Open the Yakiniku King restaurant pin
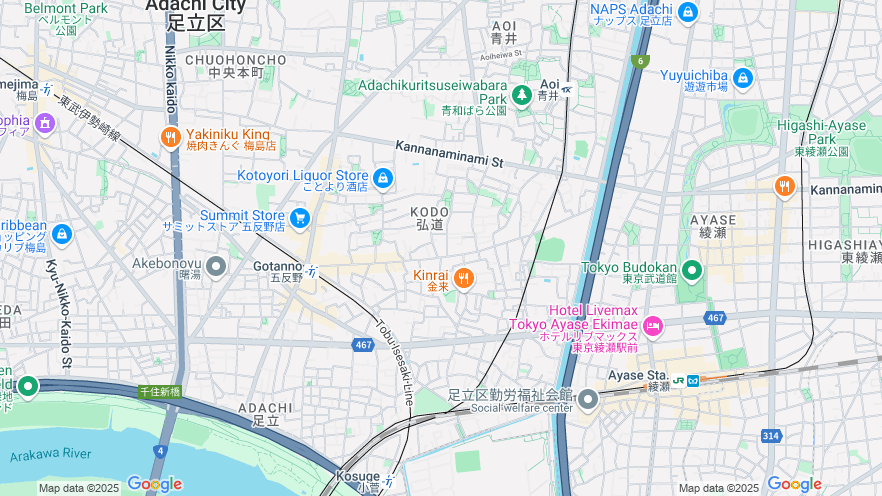This screenshot has width=882, height=496. point(171,137)
